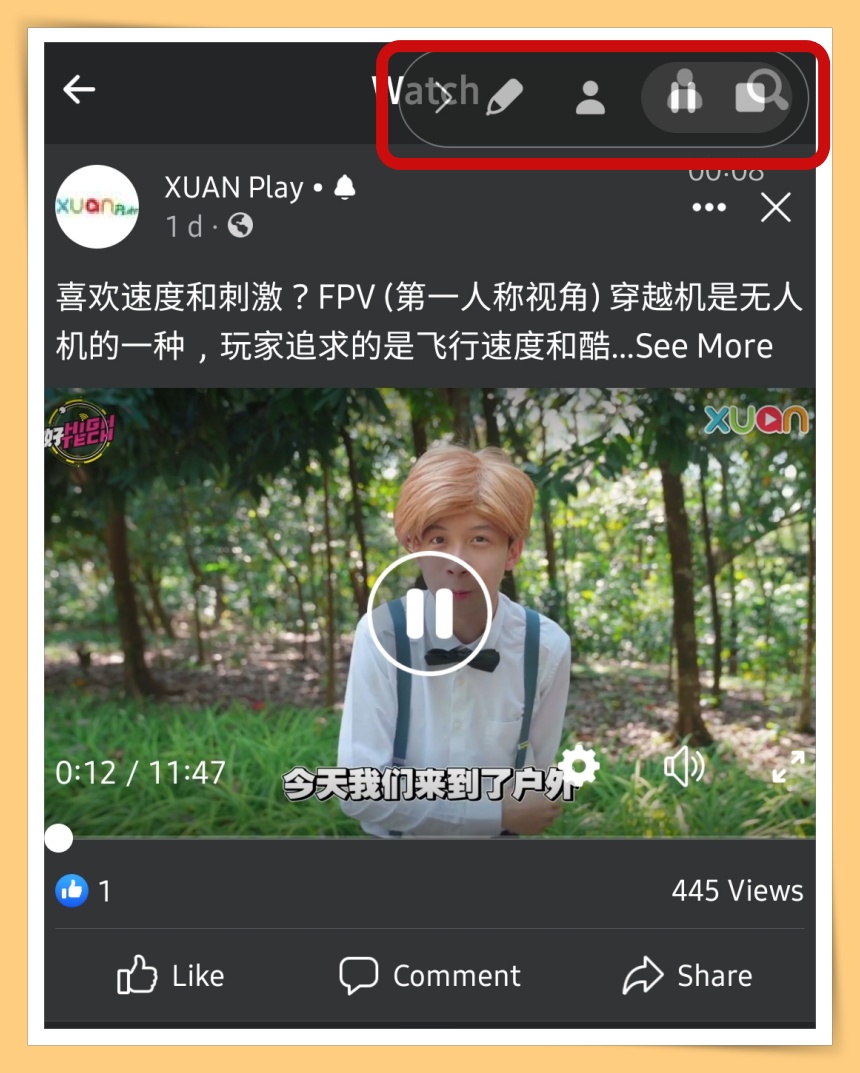This screenshot has width=860, height=1073.
Task: Open the video settings gear
Action: (x=579, y=766)
